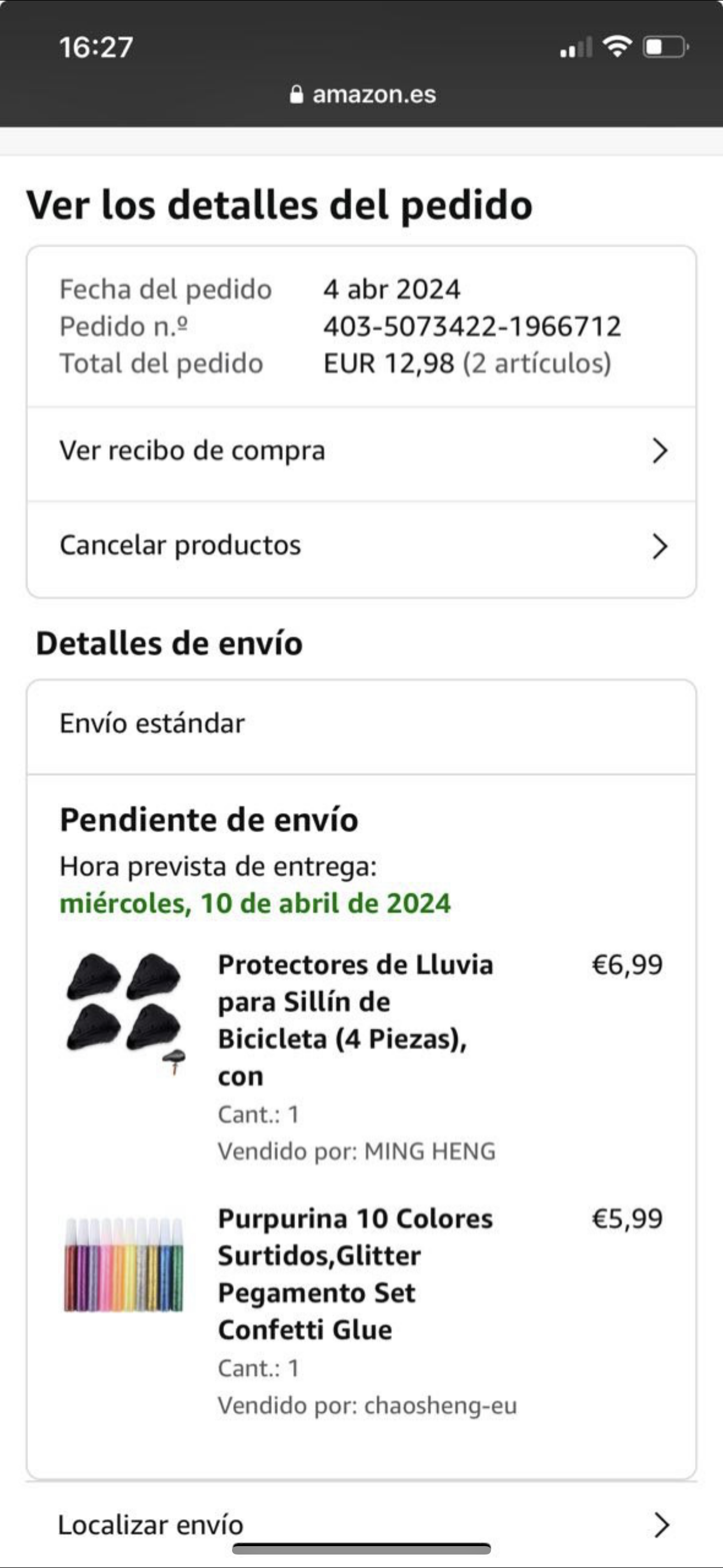Select Cancelar productos
Viewport: 723px width, 1568px height.
pos(361,546)
